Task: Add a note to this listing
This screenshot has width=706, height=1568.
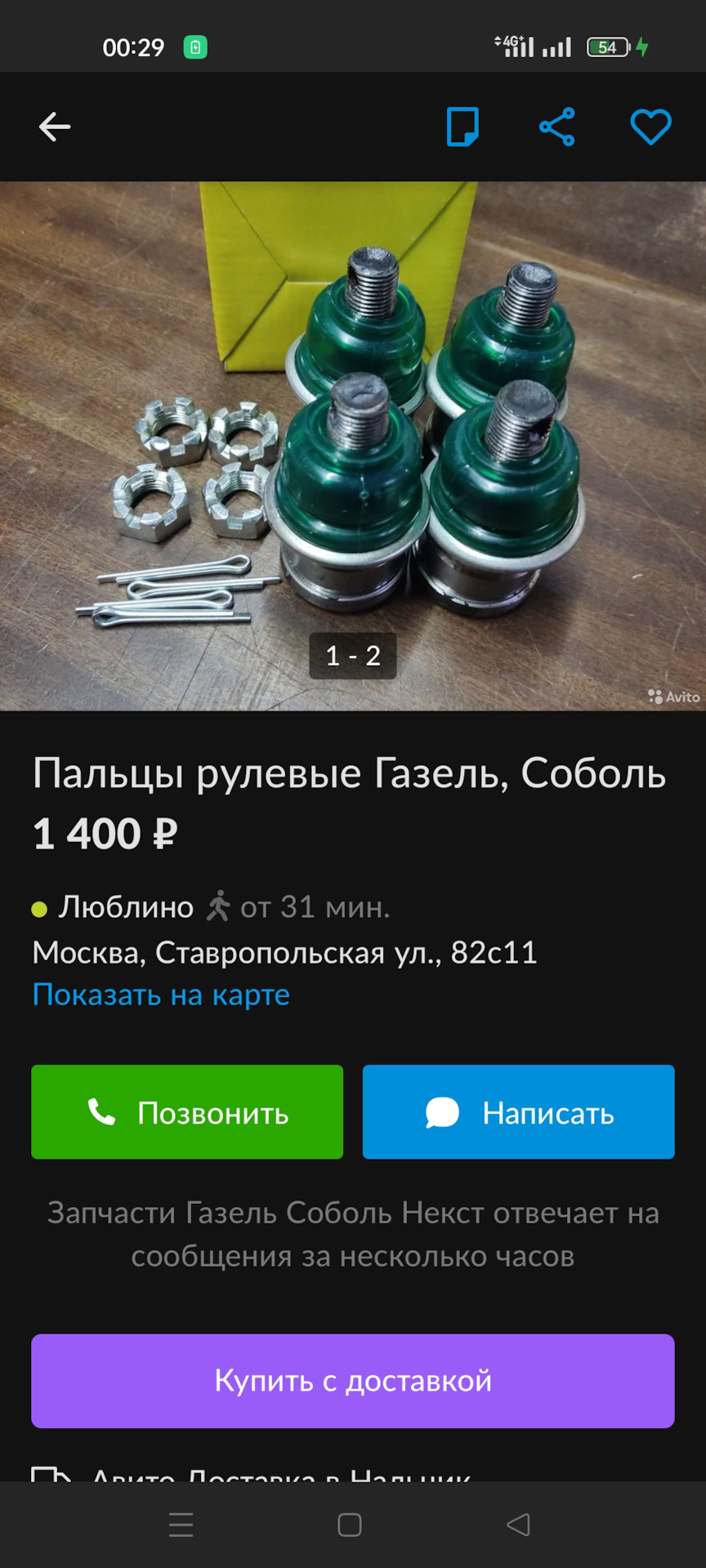Action: point(462,127)
